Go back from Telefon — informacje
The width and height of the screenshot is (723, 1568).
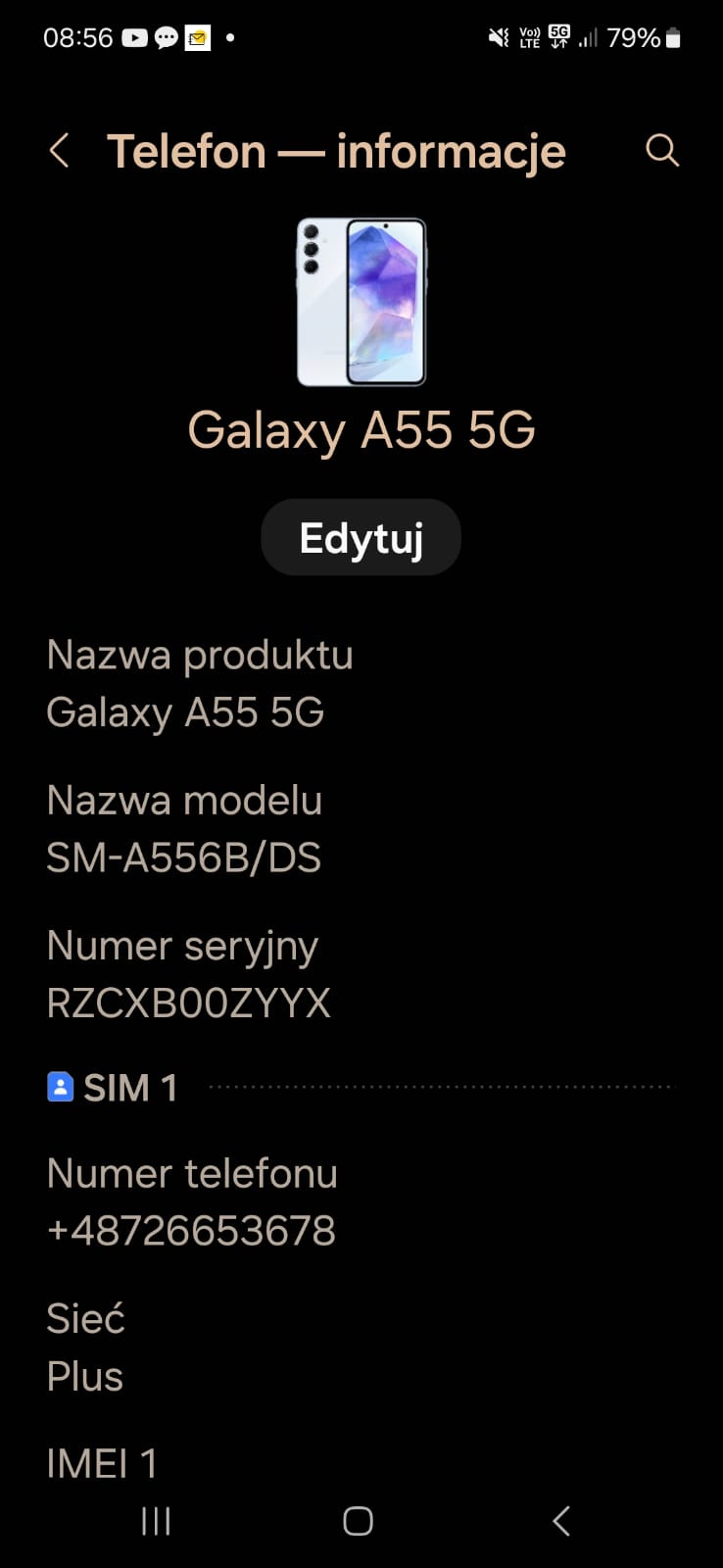click(x=59, y=151)
